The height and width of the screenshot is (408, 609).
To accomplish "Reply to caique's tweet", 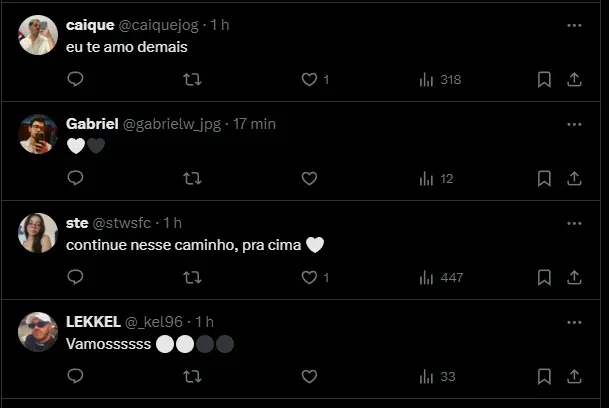I will (x=75, y=79).
